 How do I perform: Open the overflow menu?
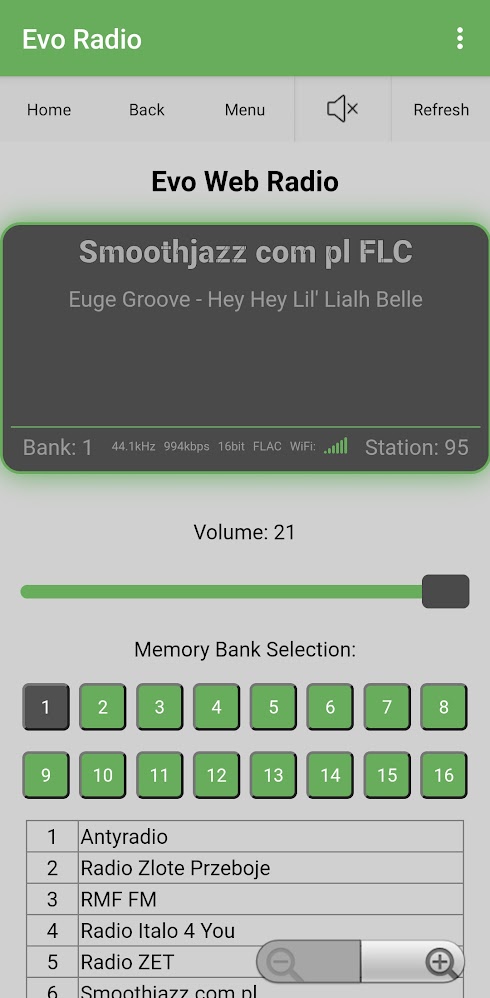pyautogui.click(x=459, y=38)
